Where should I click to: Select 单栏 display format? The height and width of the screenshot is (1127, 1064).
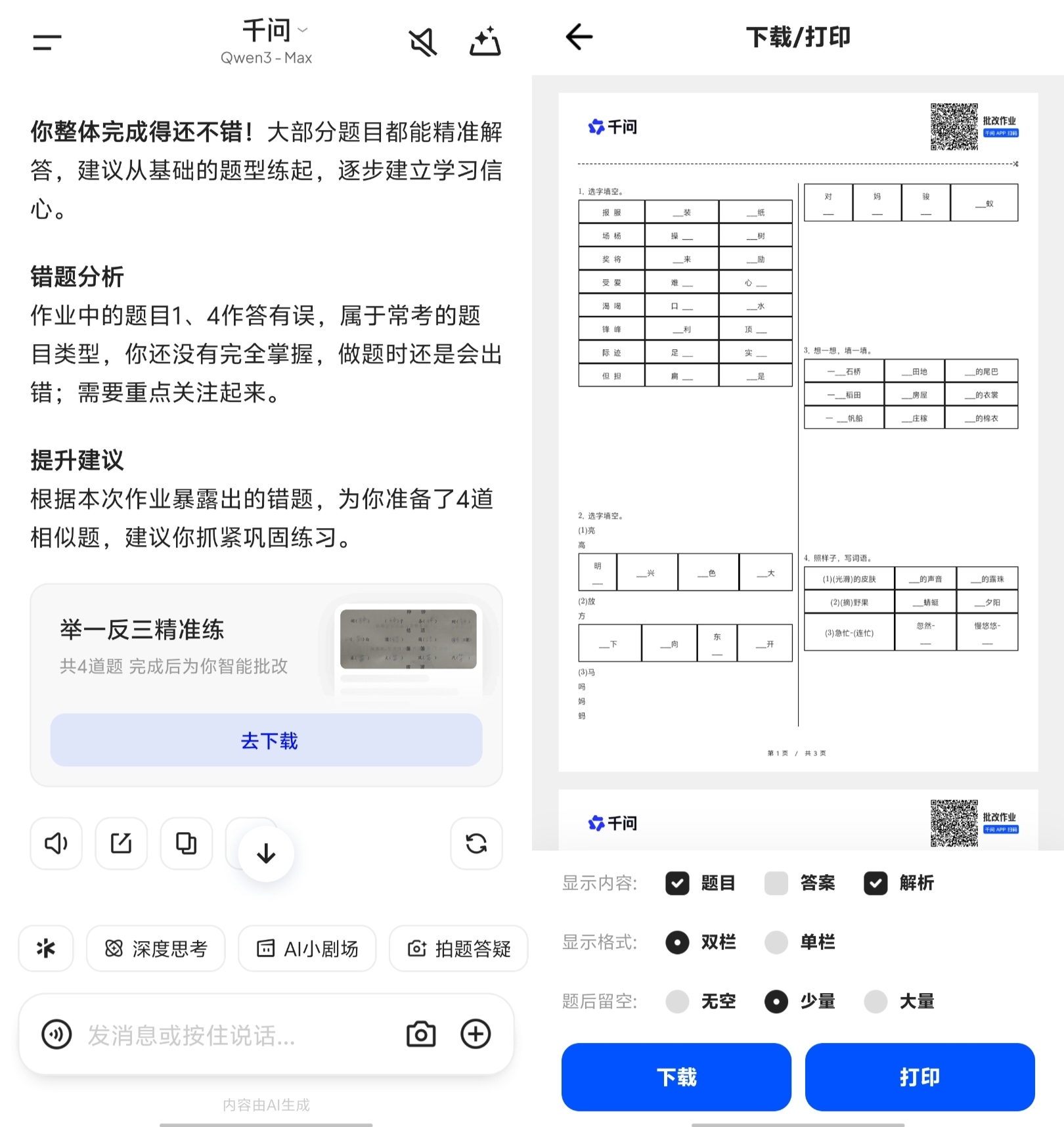click(776, 942)
